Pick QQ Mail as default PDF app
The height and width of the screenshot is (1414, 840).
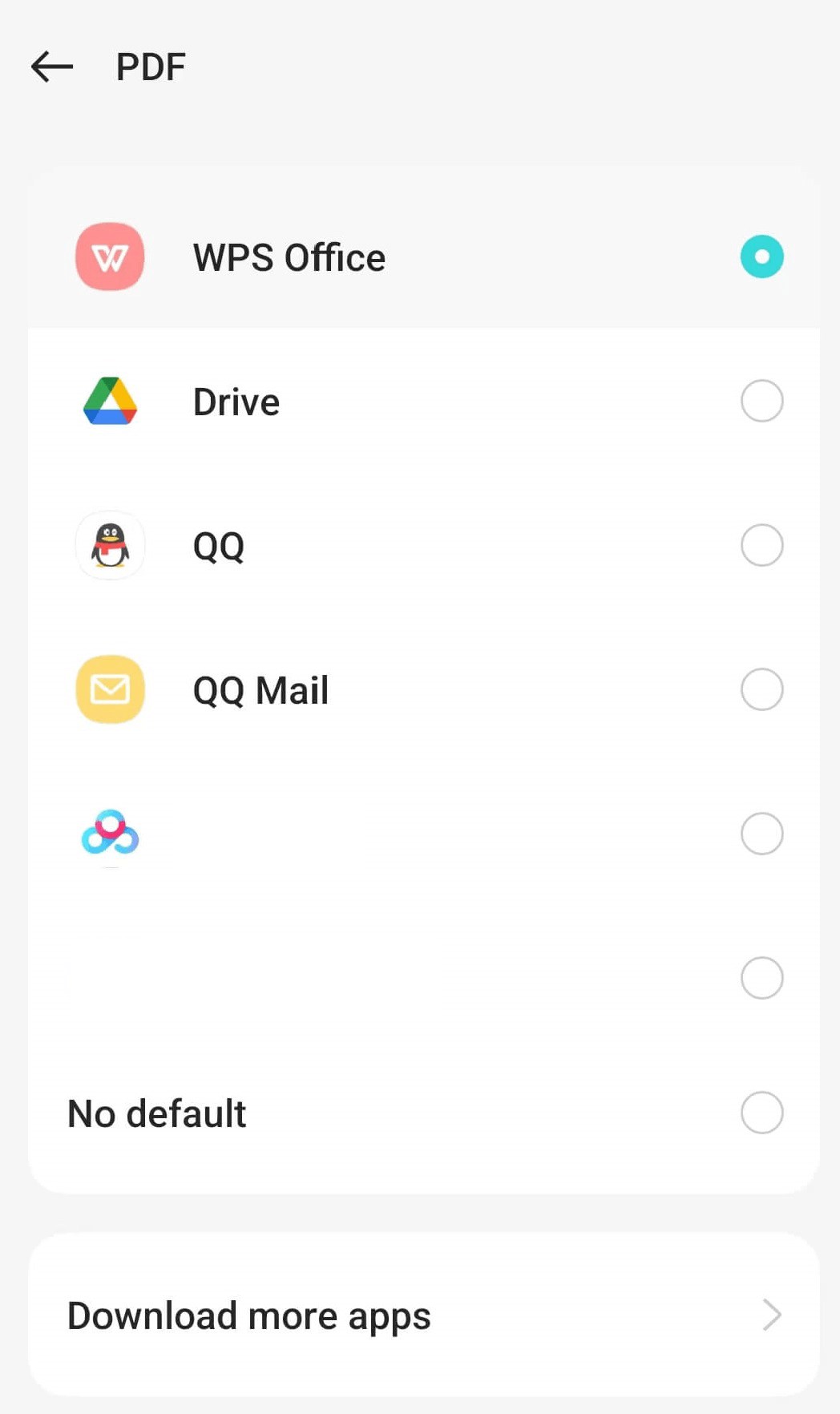click(x=761, y=689)
